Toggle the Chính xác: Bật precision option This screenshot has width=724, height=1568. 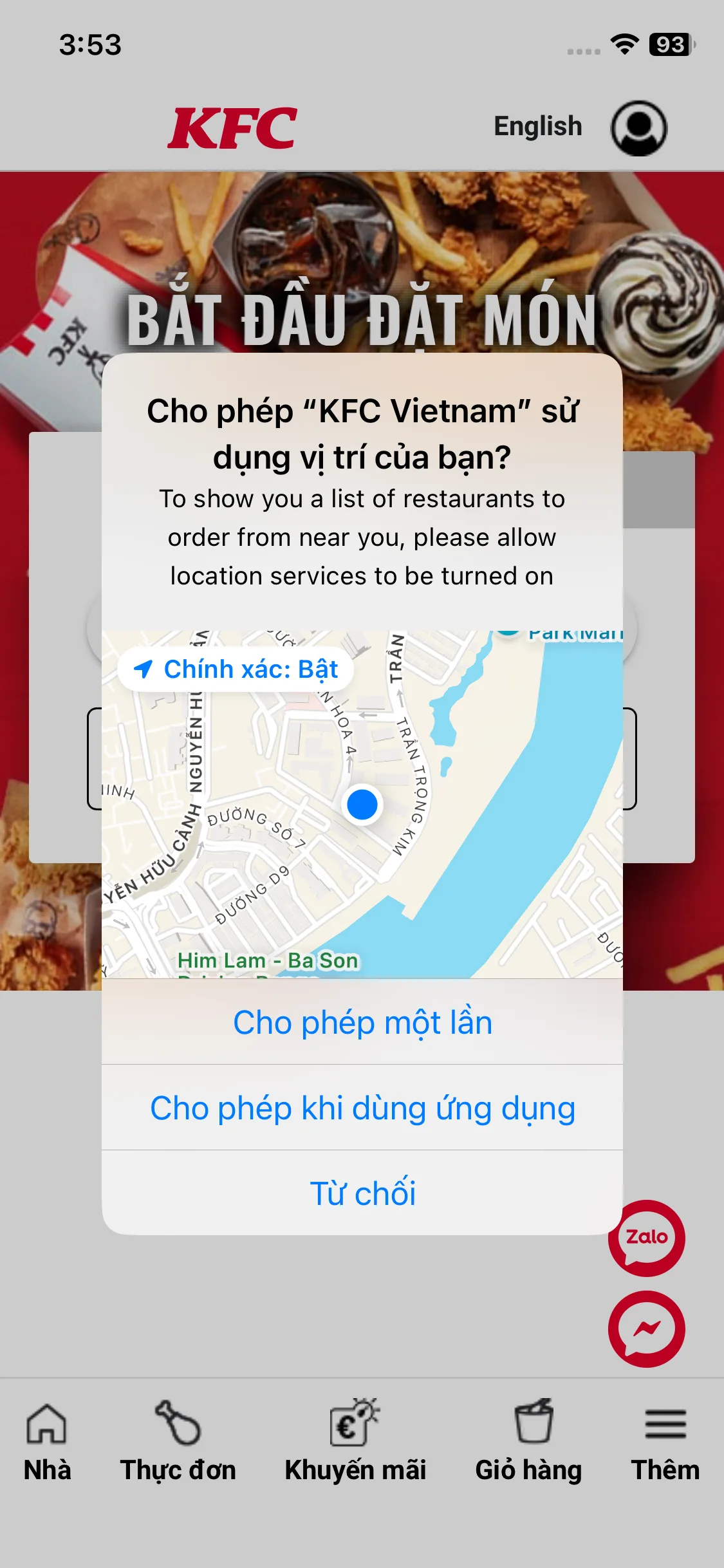coord(236,669)
